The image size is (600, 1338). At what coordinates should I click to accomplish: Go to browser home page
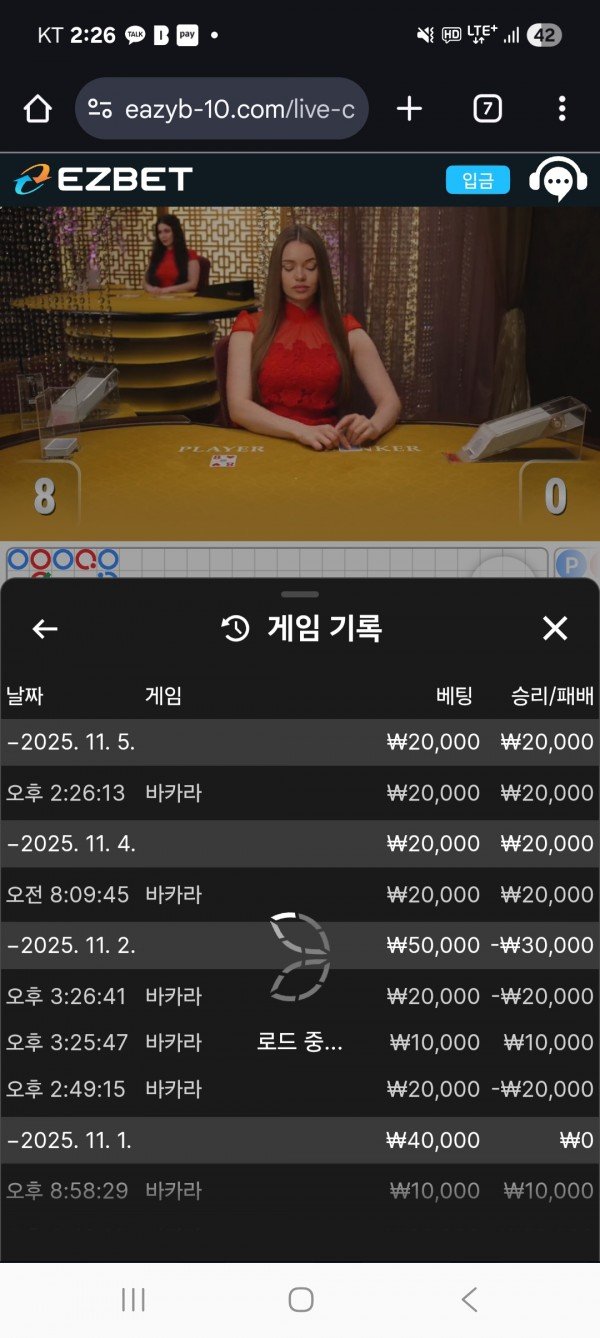point(37,109)
